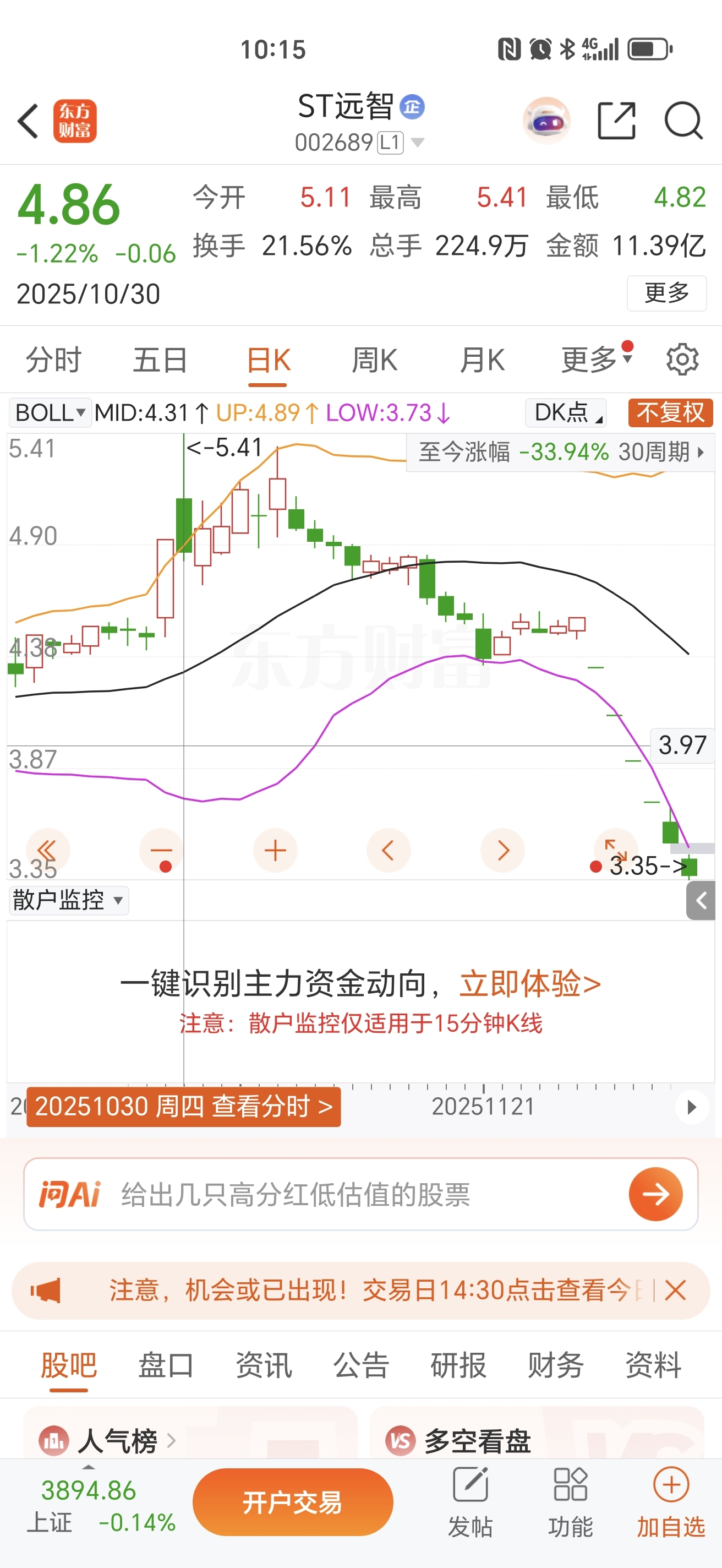The height and width of the screenshot is (1568, 722).
Task: Tap the 开户交易 button
Action: pos(293,1502)
